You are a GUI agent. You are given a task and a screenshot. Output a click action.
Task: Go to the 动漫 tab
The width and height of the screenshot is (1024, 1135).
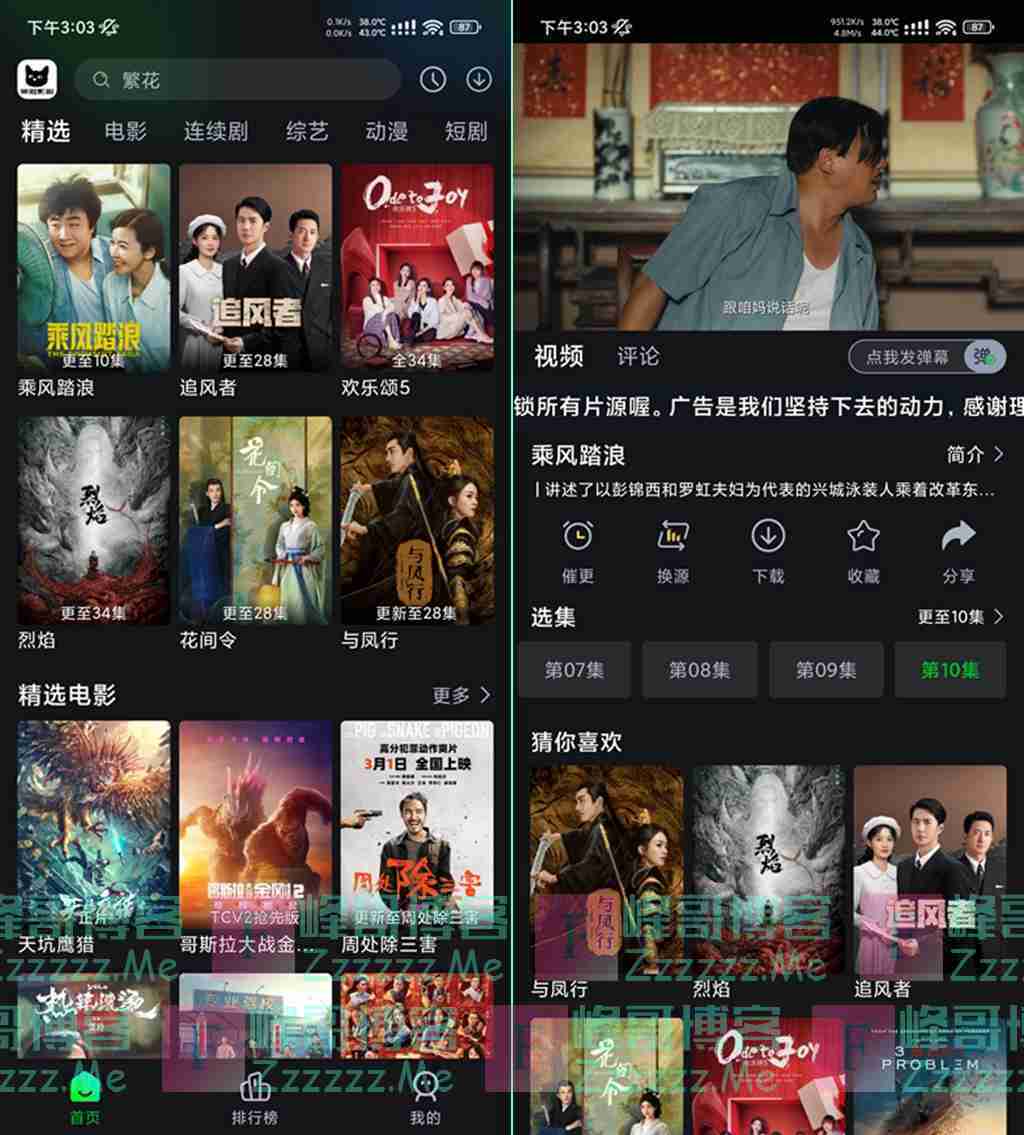coord(386,131)
